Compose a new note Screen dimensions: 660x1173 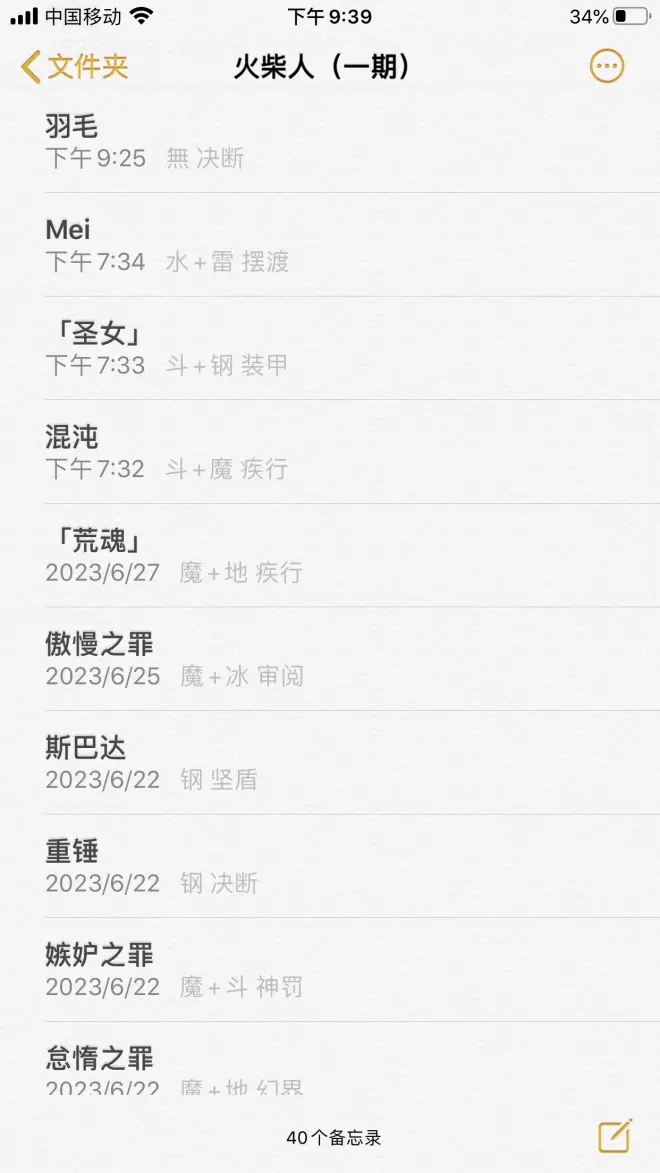[x=614, y=1136]
